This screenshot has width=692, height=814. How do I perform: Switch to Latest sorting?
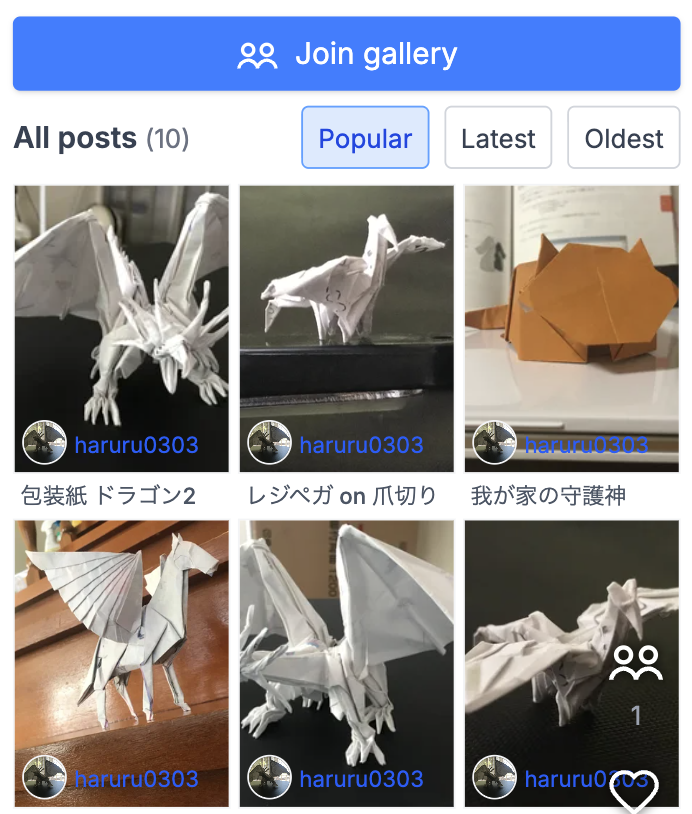click(x=498, y=138)
